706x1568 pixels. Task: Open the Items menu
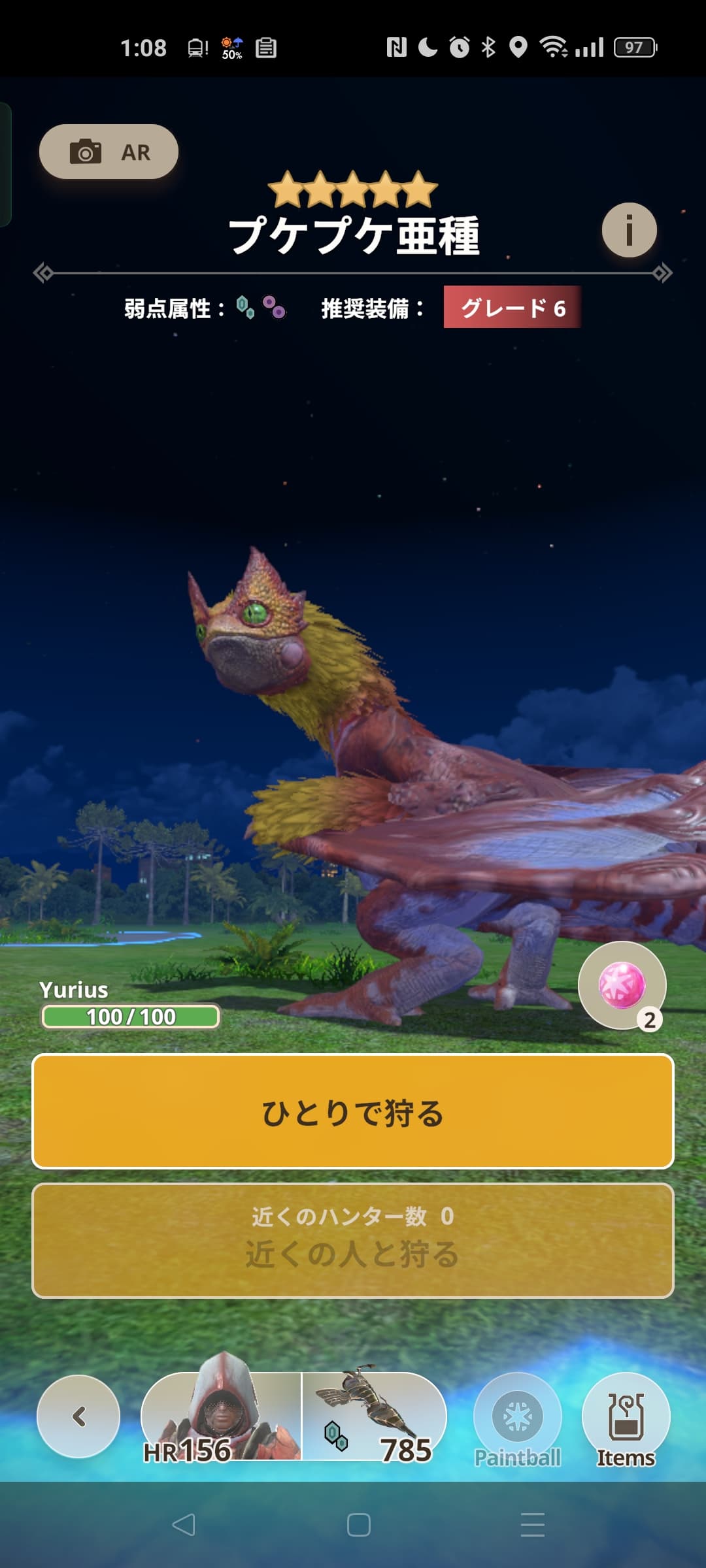[x=626, y=1419]
